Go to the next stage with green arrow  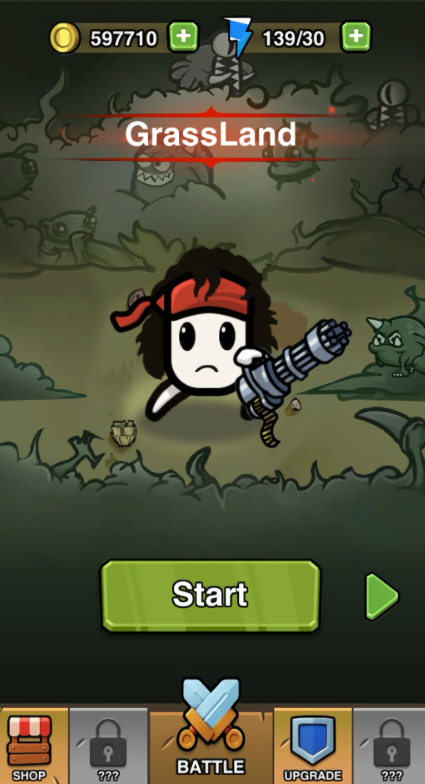(x=382, y=596)
